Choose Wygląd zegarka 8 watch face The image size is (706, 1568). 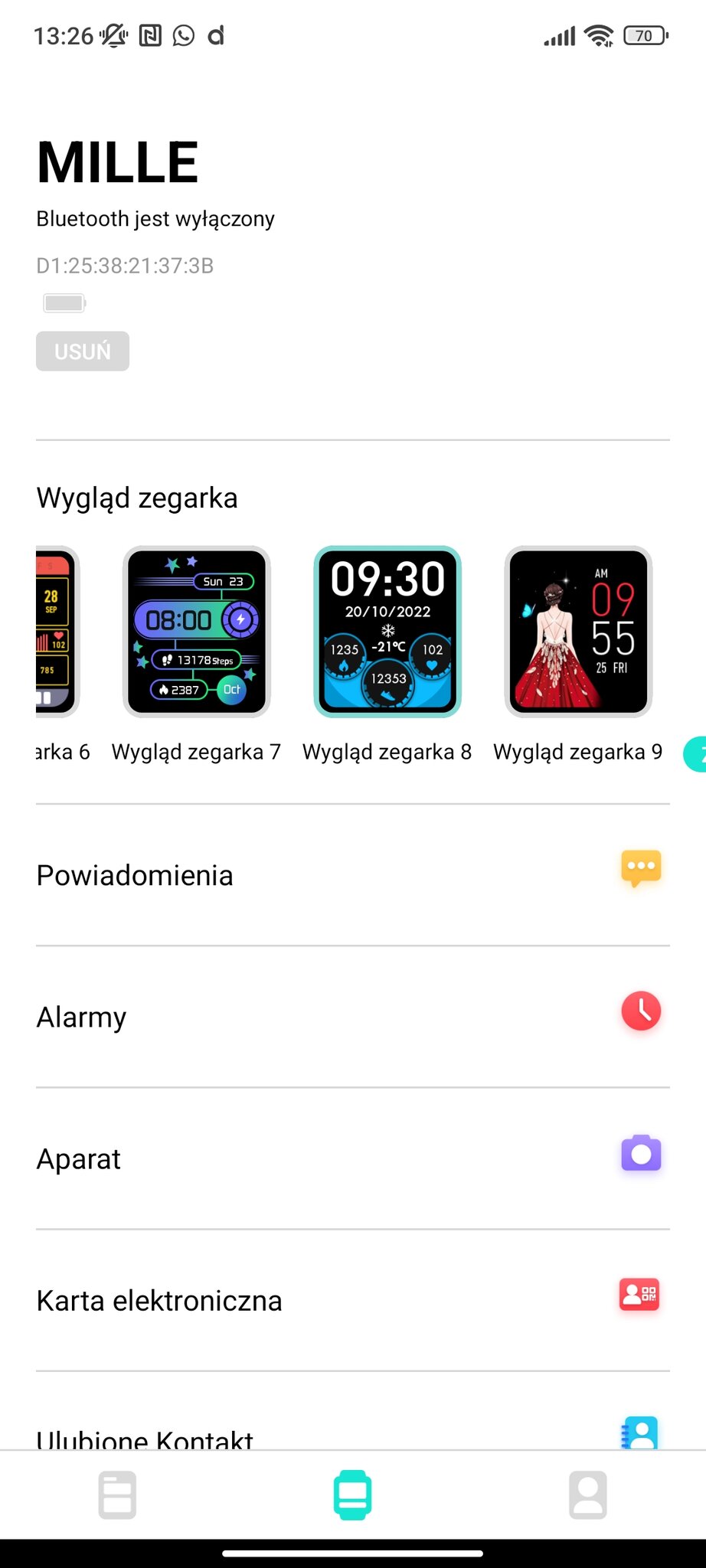pyautogui.click(x=387, y=632)
